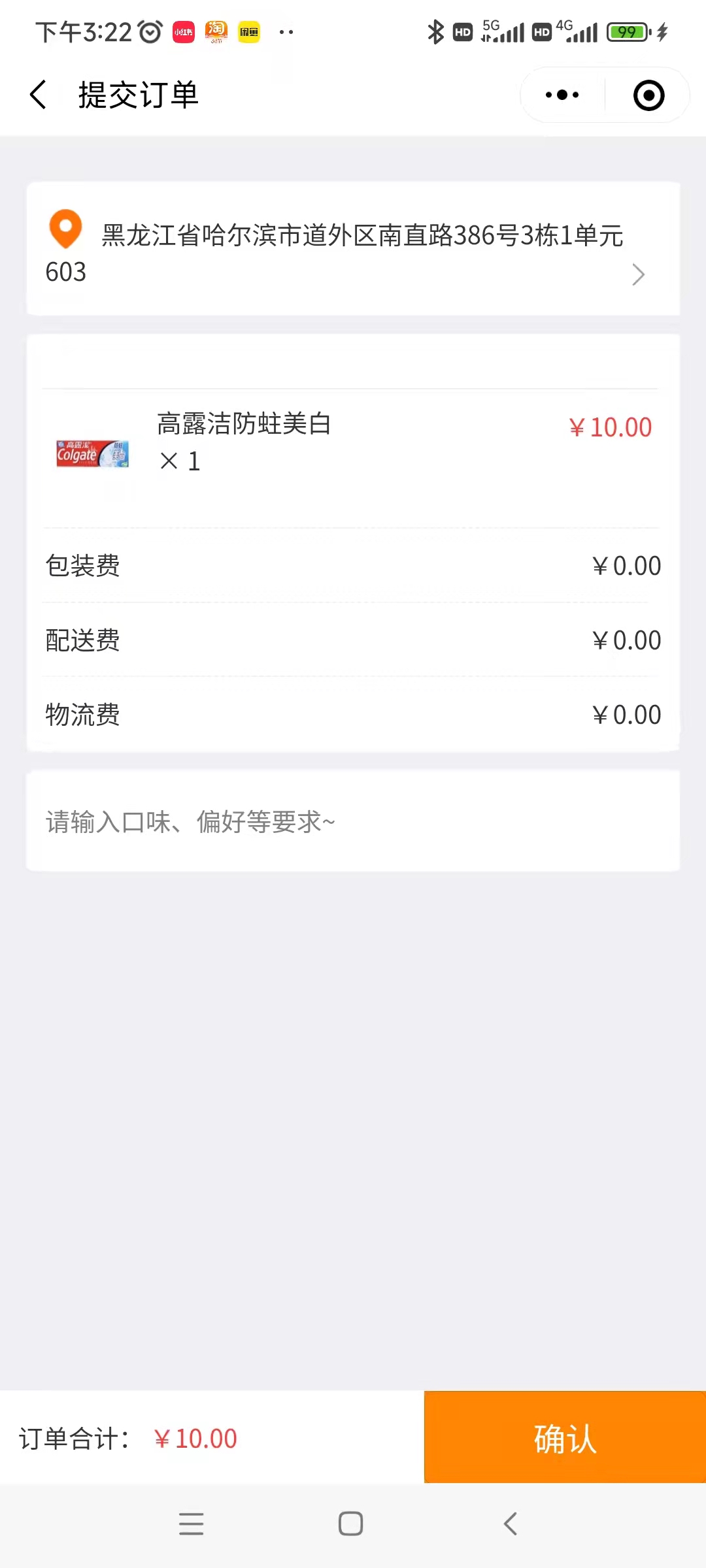Go to the phone home screen
This screenshot has height=1568, width=706.
pyautogui.click(x=351, y=1524)
